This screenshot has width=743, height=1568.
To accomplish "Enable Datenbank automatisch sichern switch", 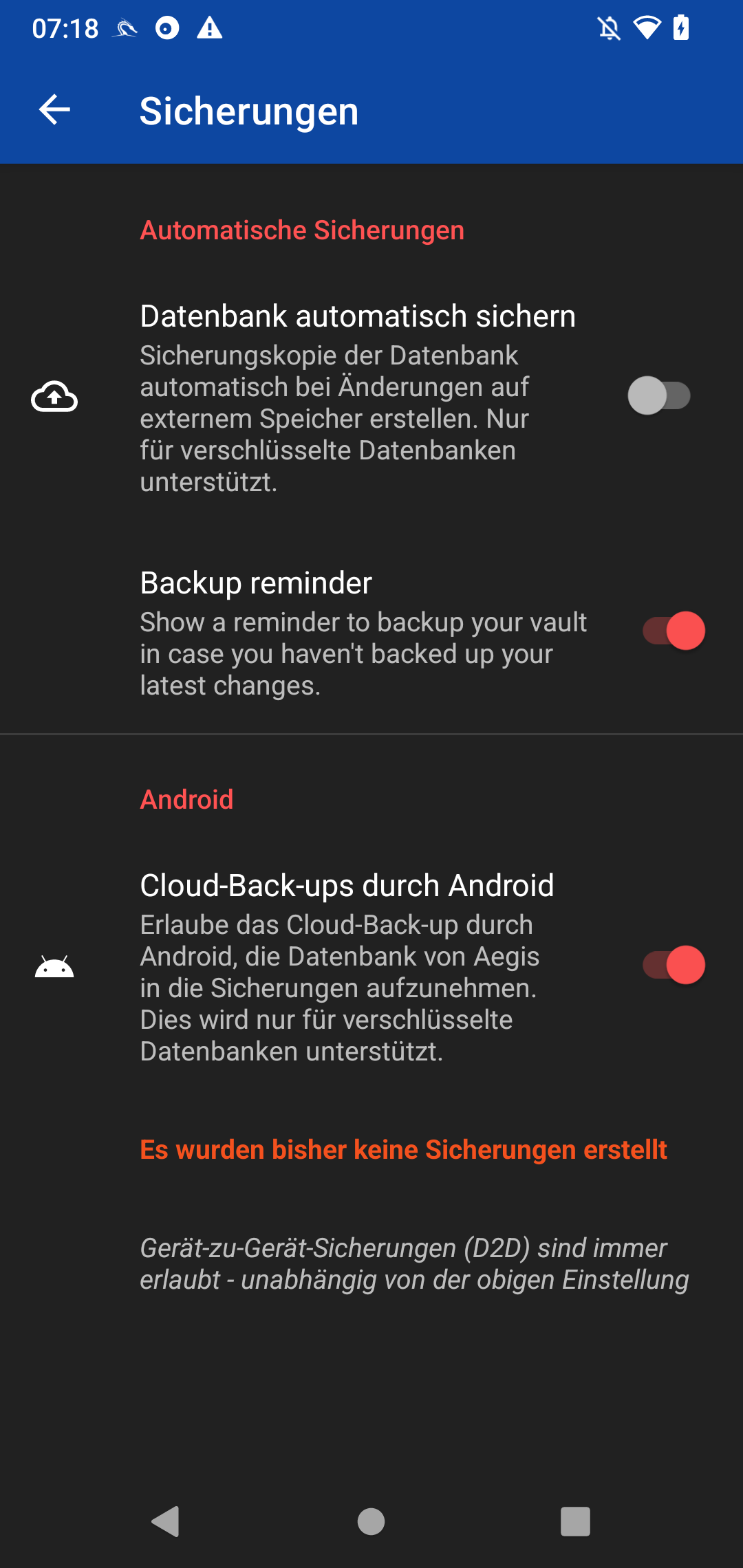I will coord(659,396).
